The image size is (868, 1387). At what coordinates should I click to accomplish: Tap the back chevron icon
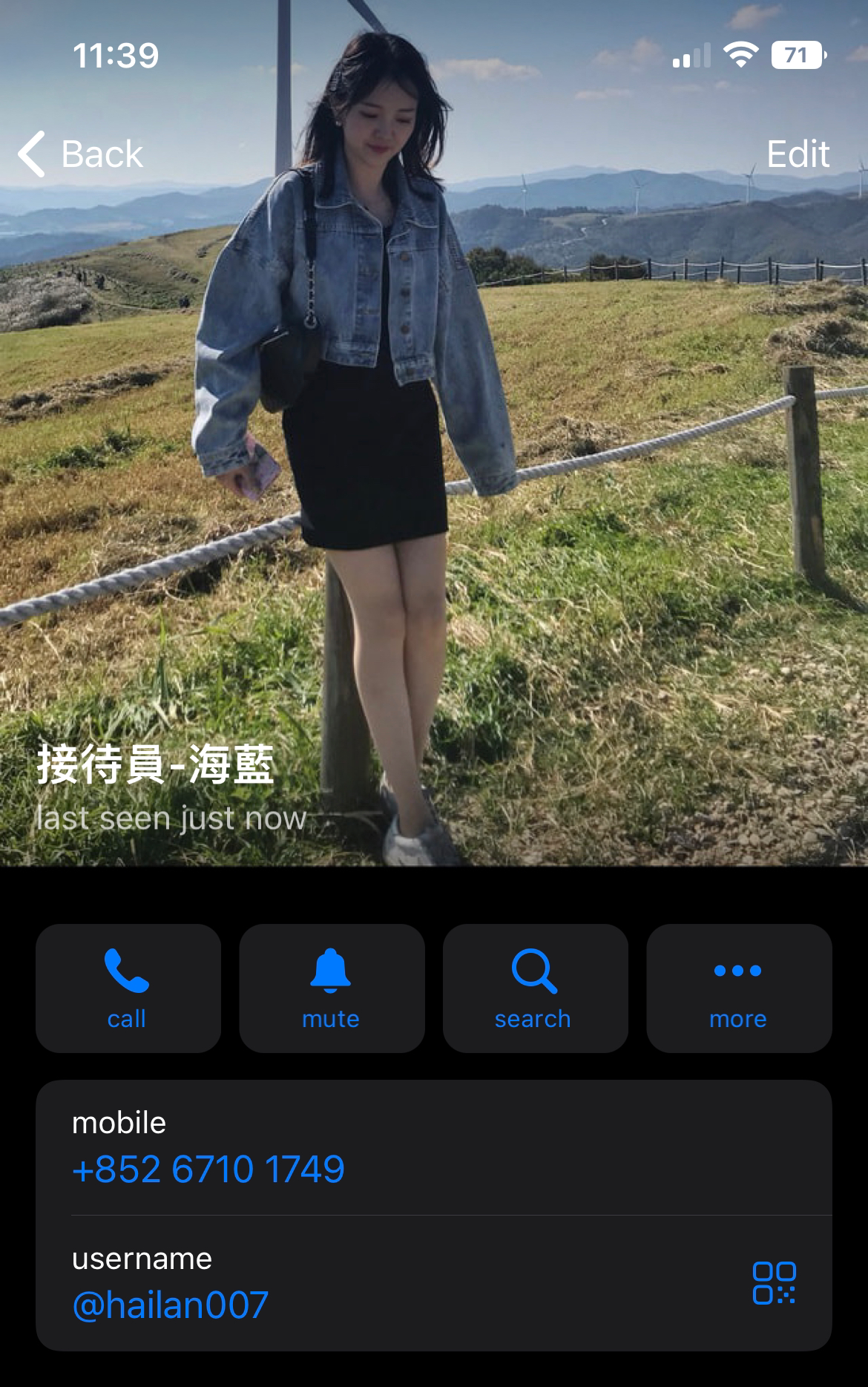(30, 154)
